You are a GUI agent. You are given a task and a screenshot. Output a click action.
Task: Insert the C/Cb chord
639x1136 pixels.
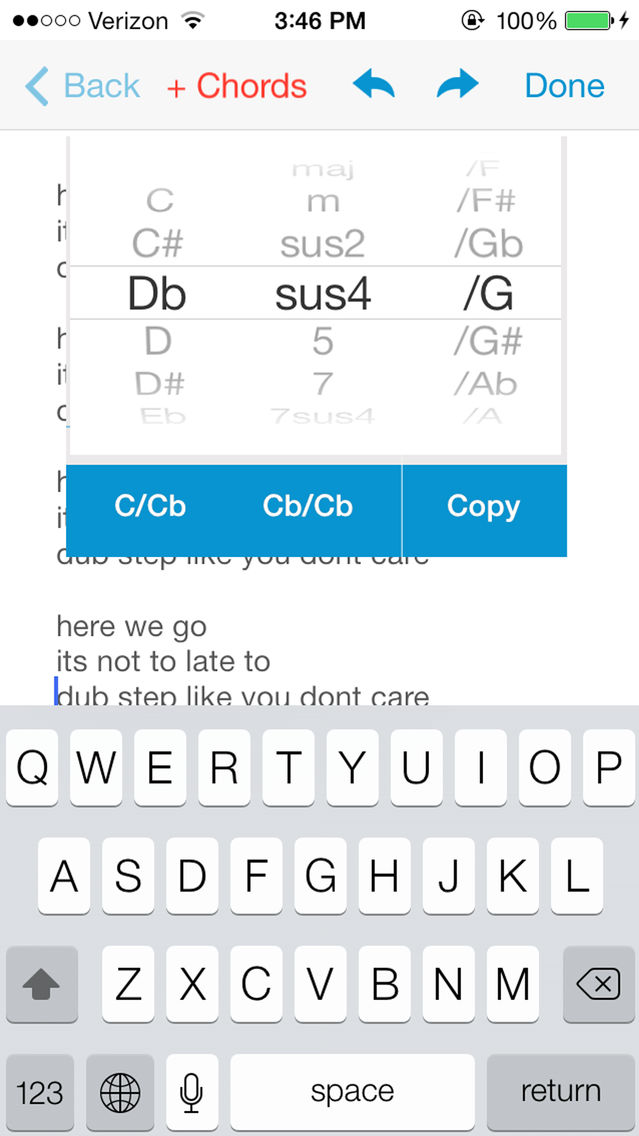point(150,506)
